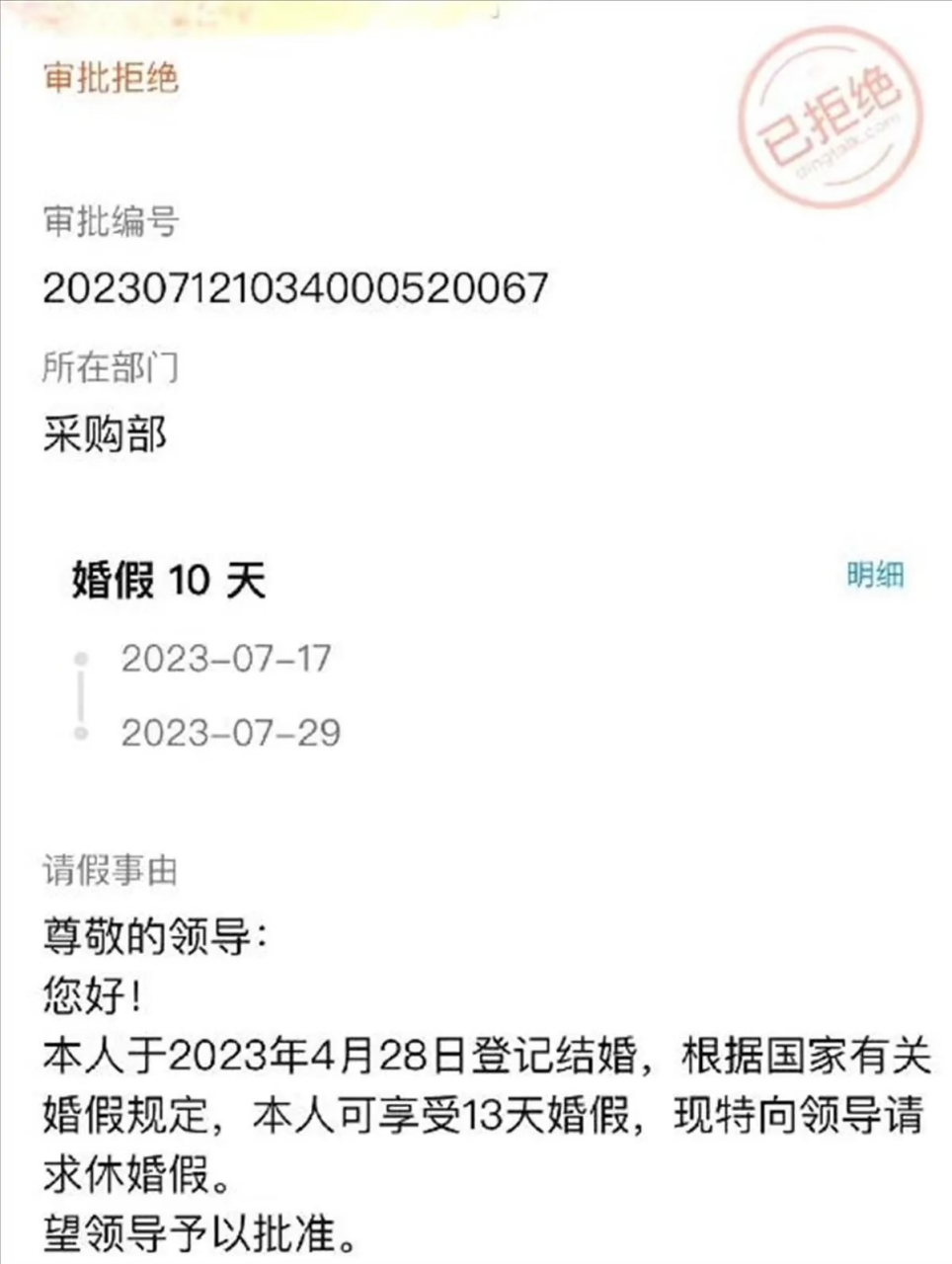This screenshot has height=1264, width=952.
Task: Select the timeline dot beside start date
Action: coord(83,661)
